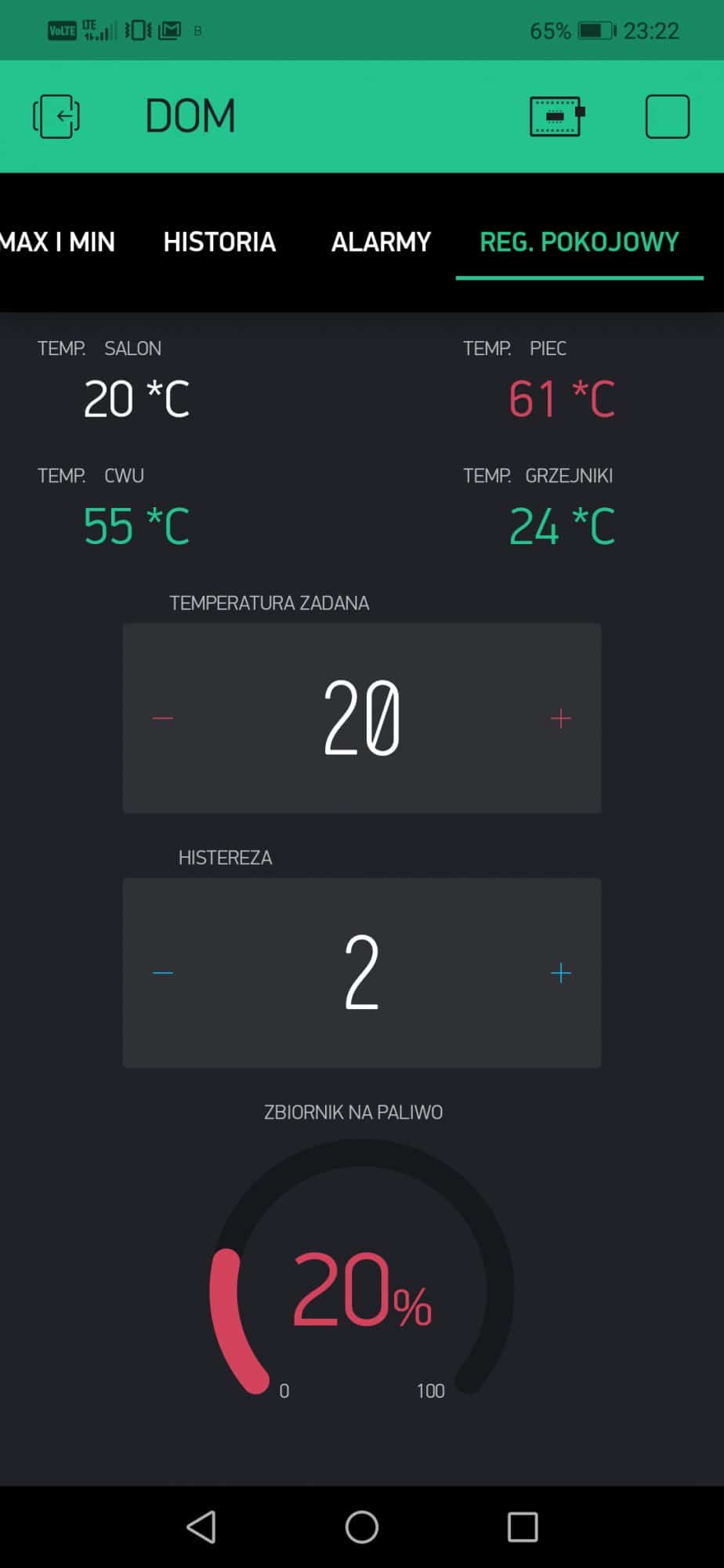Screen dimensions: 724x1568
Task: Open recent apps from the navigation bar
Action: (x=523, y=1527)
